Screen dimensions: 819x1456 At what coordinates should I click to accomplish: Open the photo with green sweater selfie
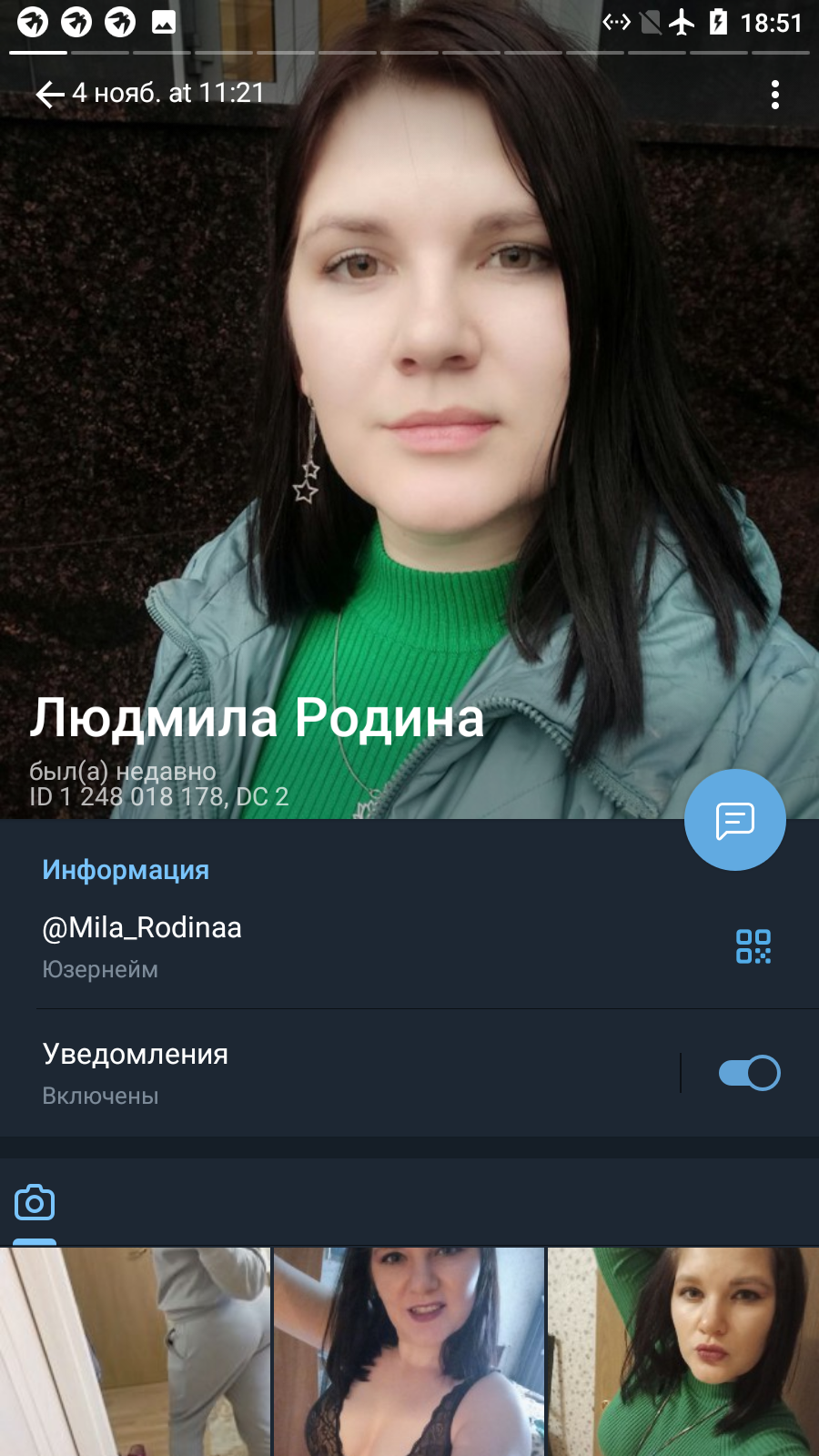pyautogui.click(x=683, y=1352)
